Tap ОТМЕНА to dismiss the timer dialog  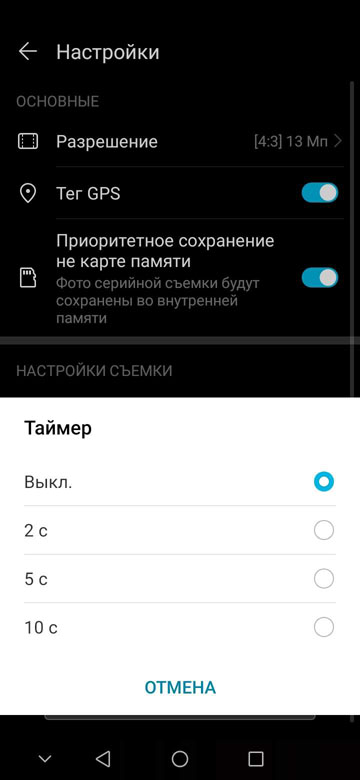[180, 687]
